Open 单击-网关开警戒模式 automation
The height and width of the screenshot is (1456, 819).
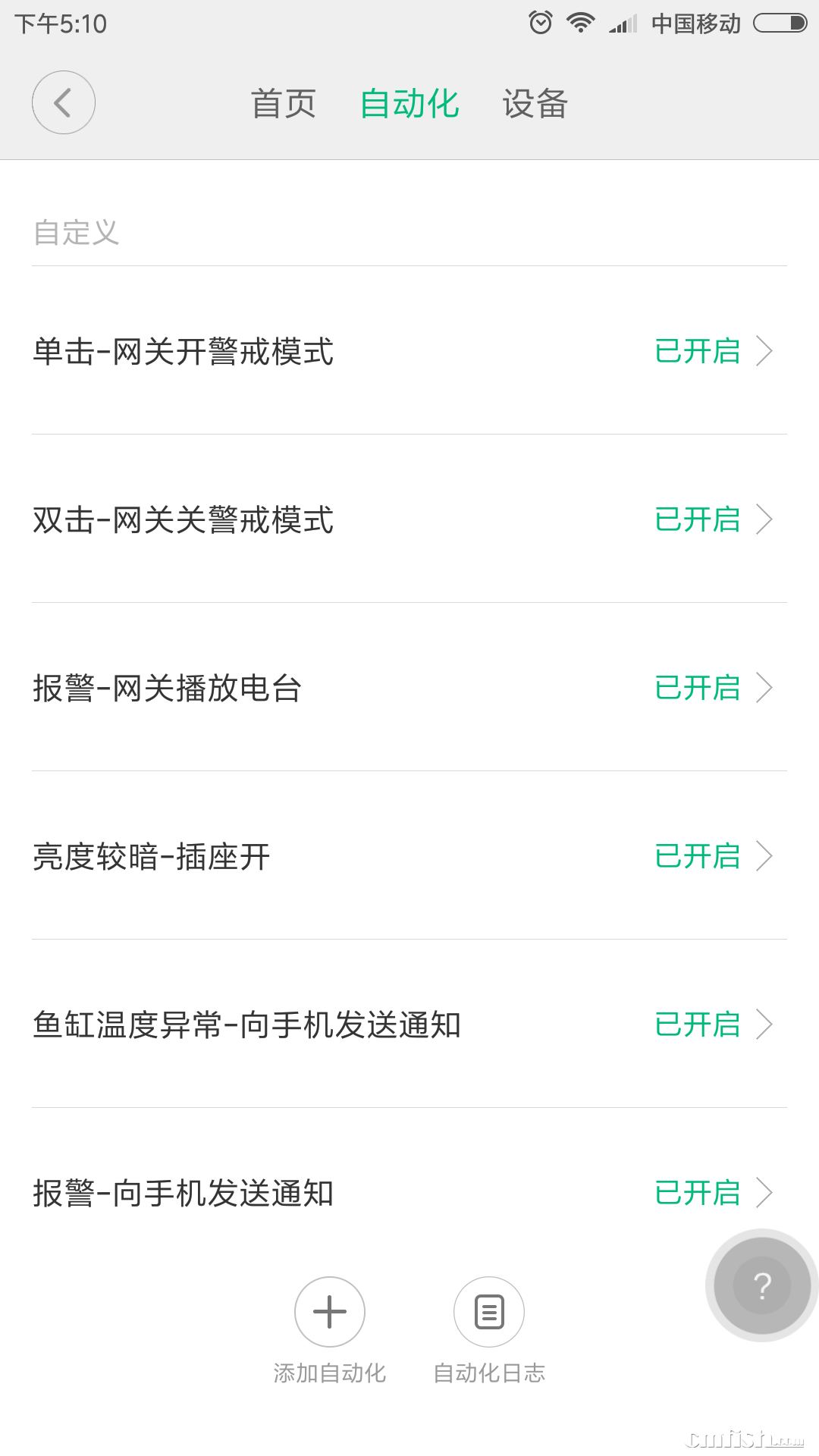coord(409,351)
